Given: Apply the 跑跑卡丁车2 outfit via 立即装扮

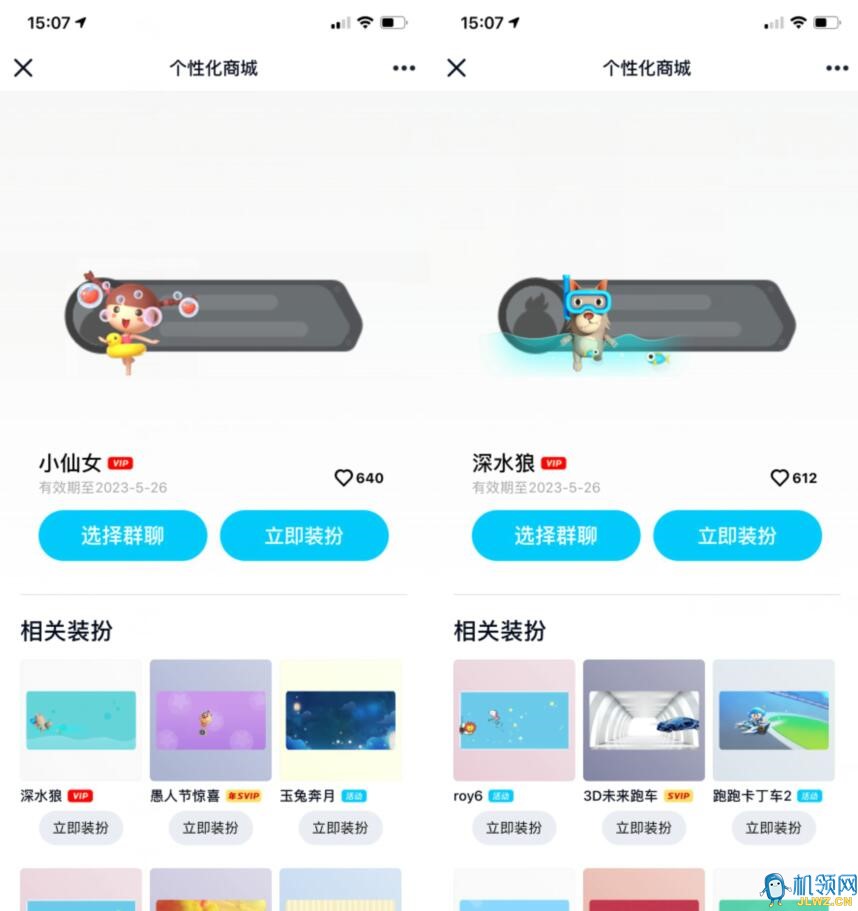Looking at the screenshot, I should pos(773,828).
